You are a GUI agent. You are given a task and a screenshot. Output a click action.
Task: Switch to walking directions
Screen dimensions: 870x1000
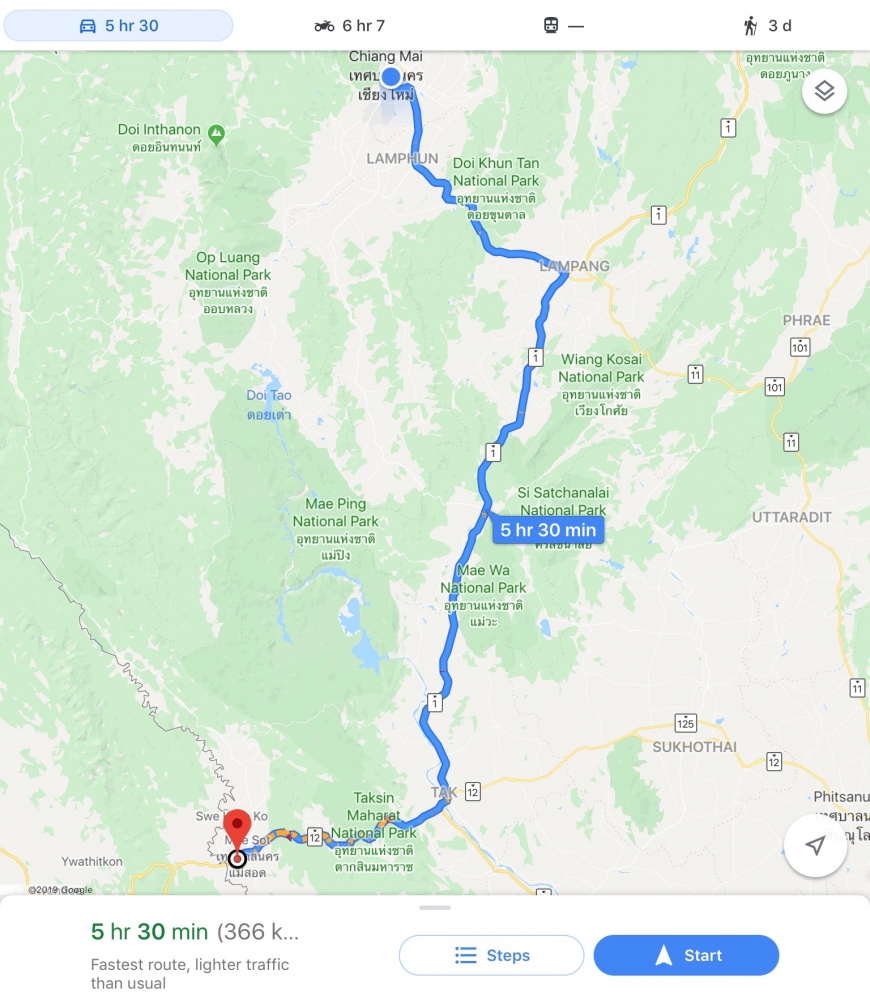pyautogui.click(x=767, y=26)
